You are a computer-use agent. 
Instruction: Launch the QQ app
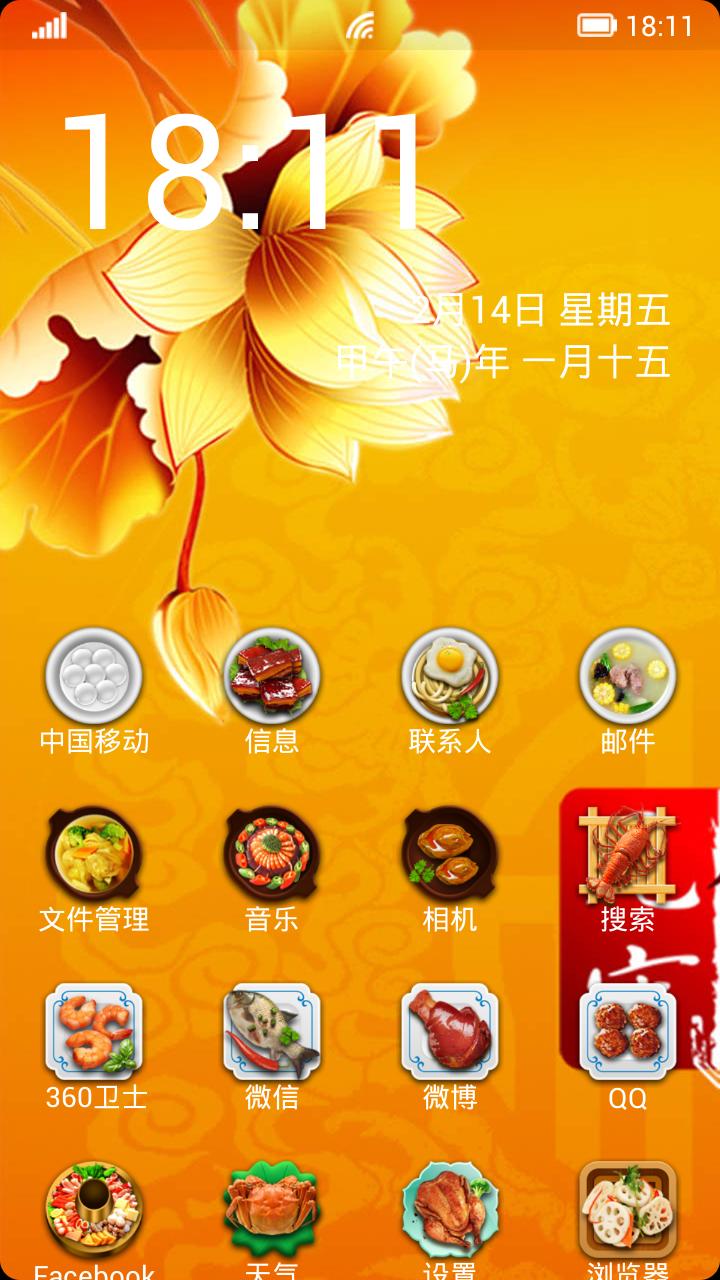tap(628, 1032)
